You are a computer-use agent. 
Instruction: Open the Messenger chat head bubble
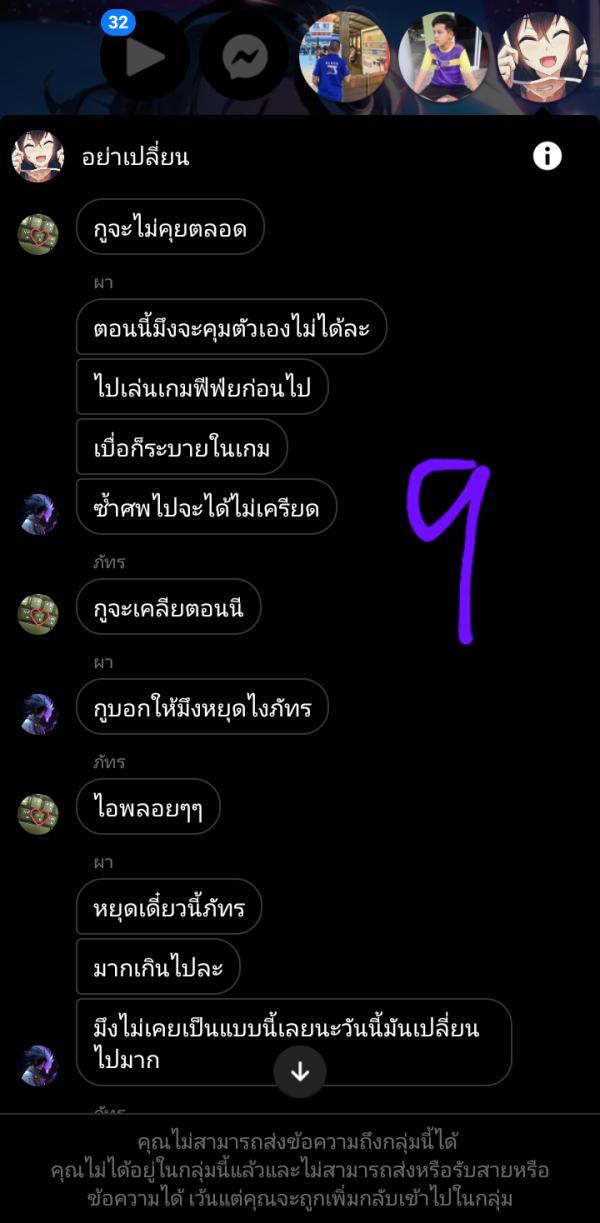[x=244, y=57]
